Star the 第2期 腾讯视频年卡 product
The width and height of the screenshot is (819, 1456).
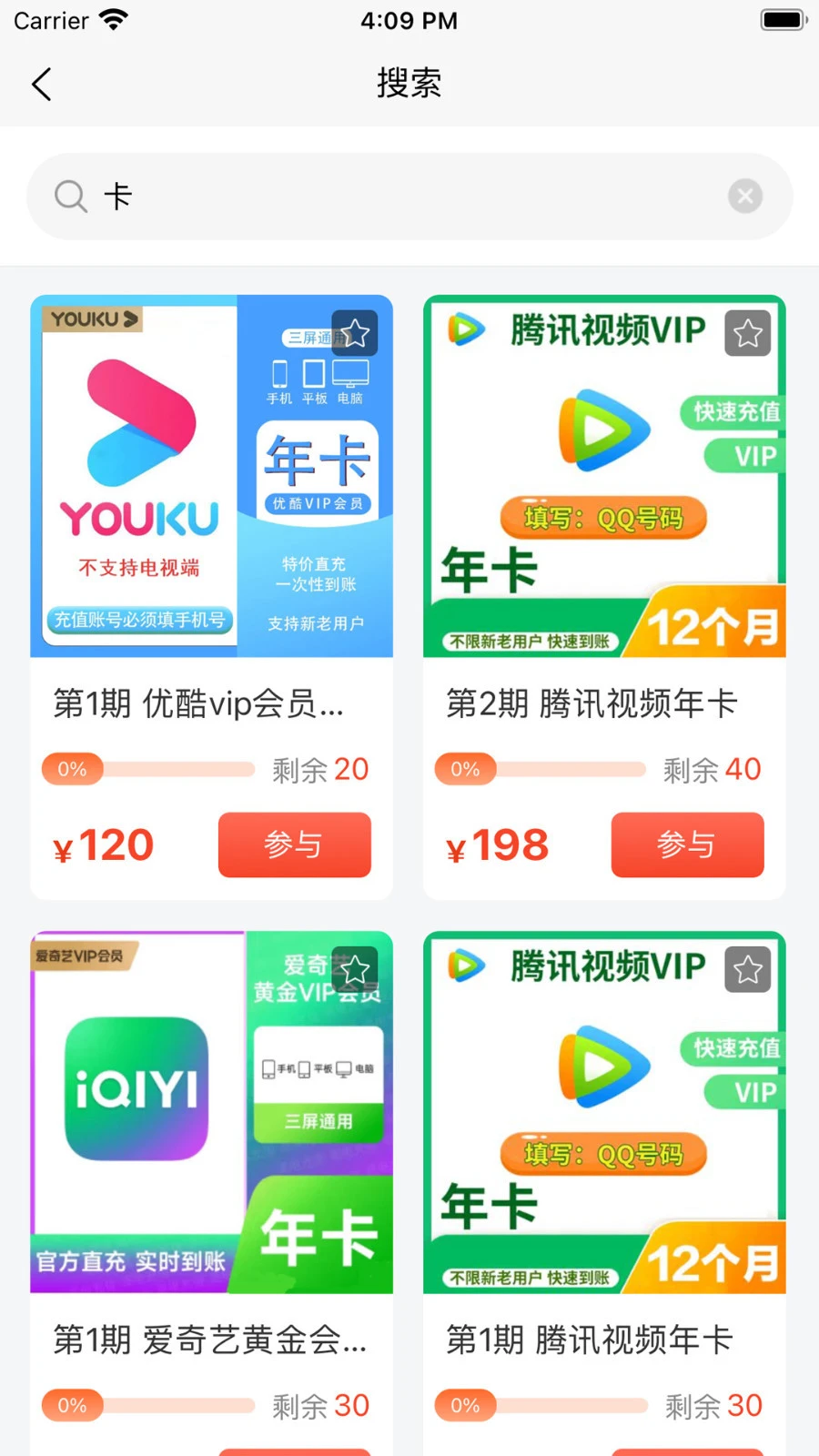747,333
